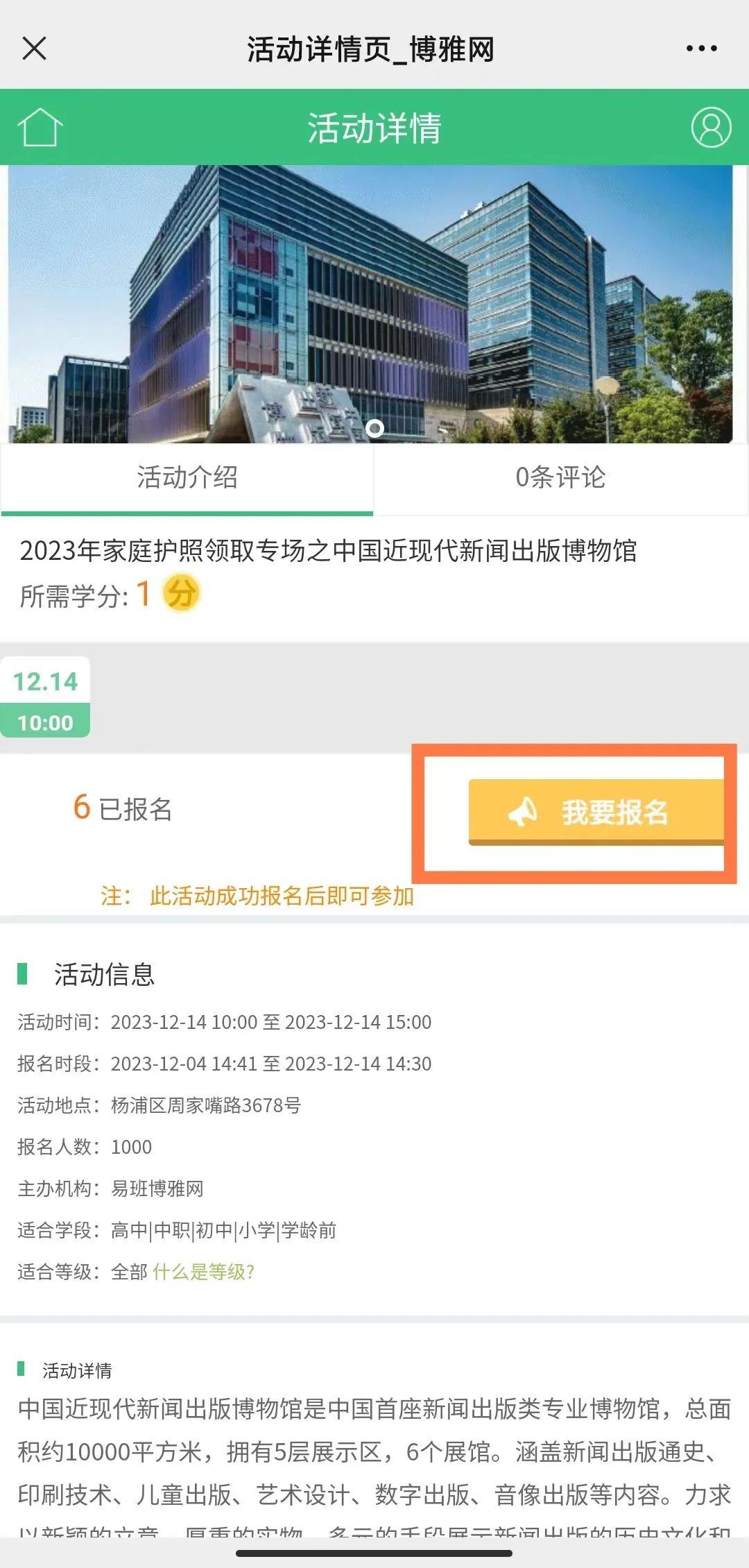
Task: Switch to the 0条评论 tab
Action: tap(560, 478)
